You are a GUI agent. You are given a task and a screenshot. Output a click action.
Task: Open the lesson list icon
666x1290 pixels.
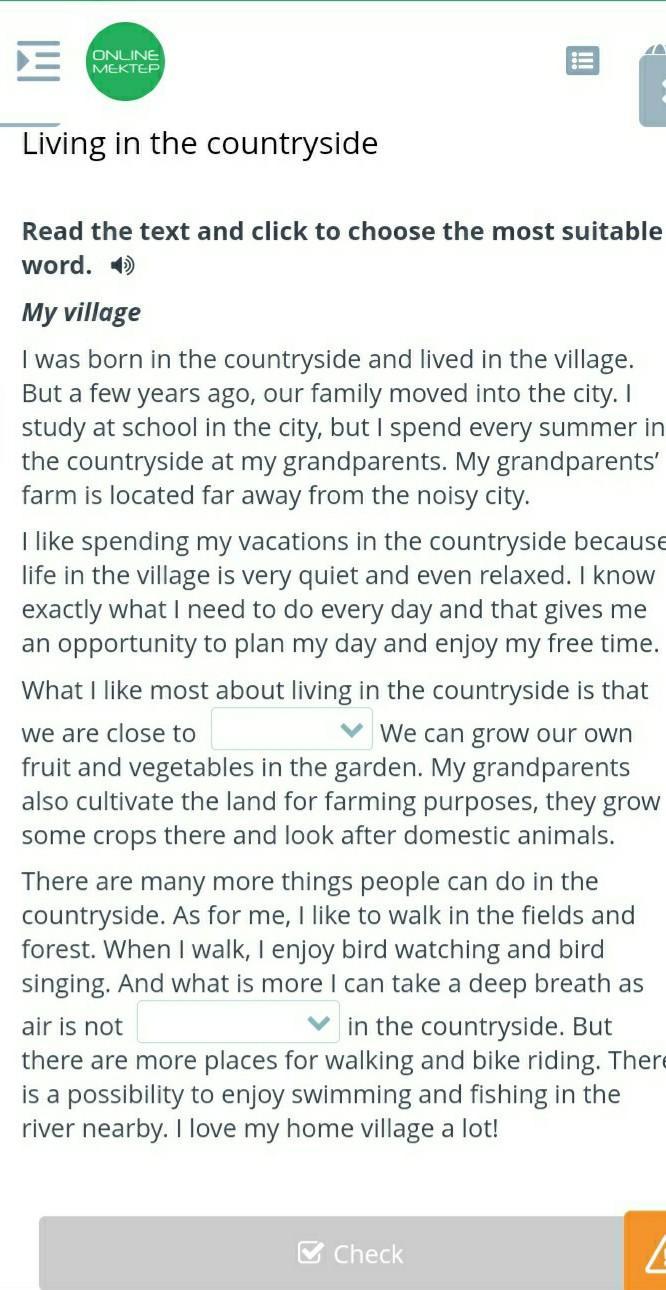tap(582, 61)
